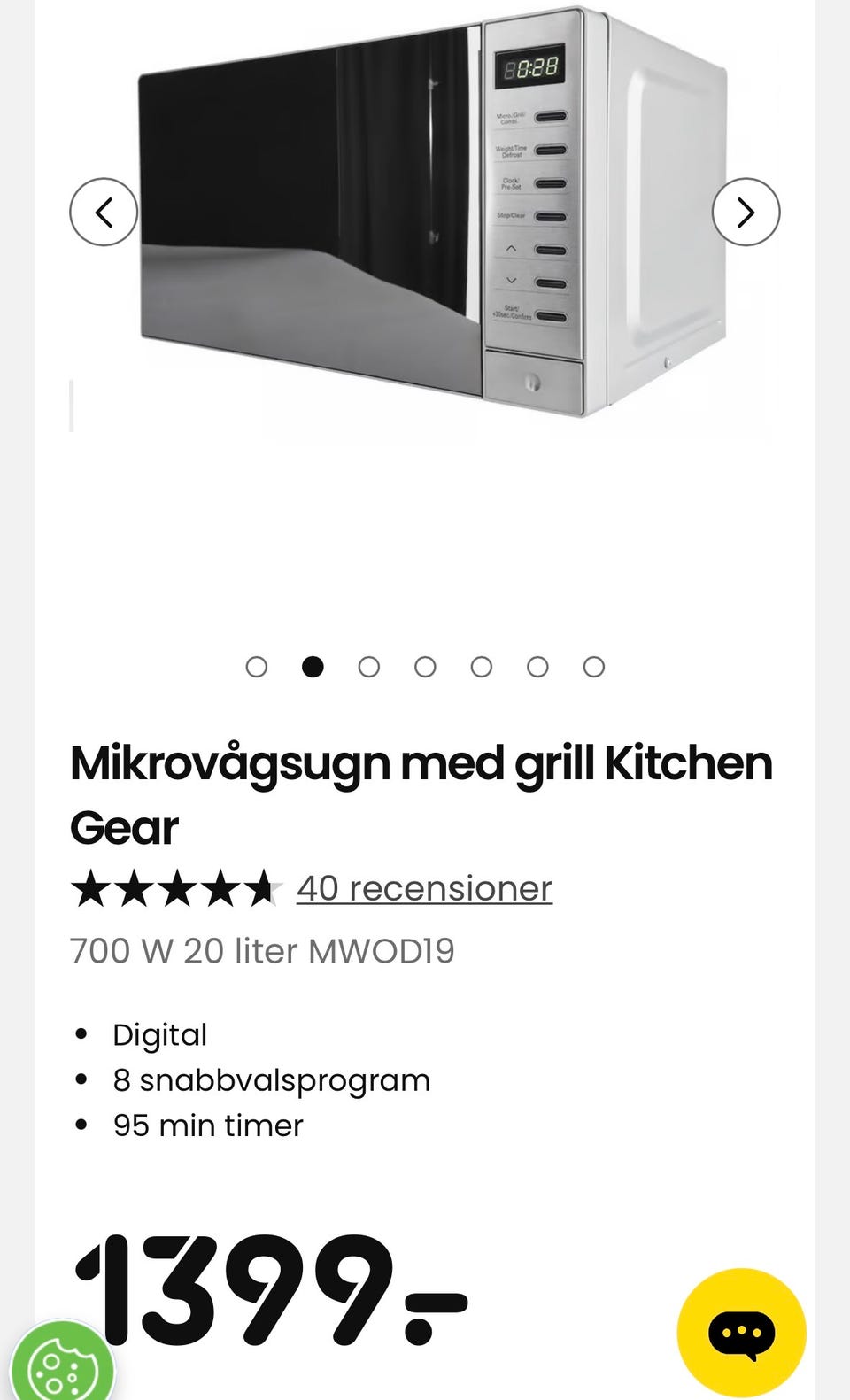Open the 40 recensioner reviews link
The image size is (850, 1400).
coord(424,888)
